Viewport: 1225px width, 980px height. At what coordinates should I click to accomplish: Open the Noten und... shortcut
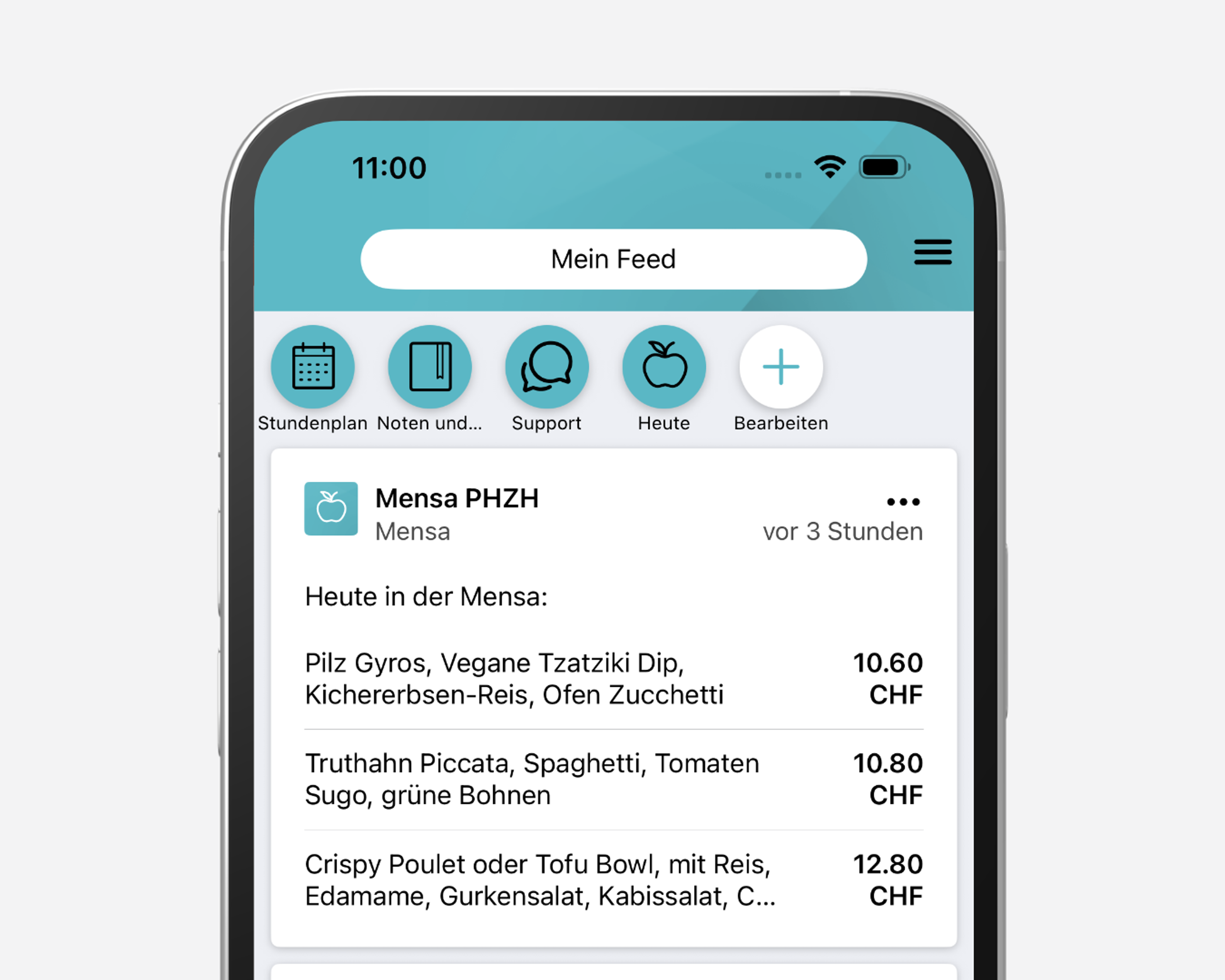point(429,367)
